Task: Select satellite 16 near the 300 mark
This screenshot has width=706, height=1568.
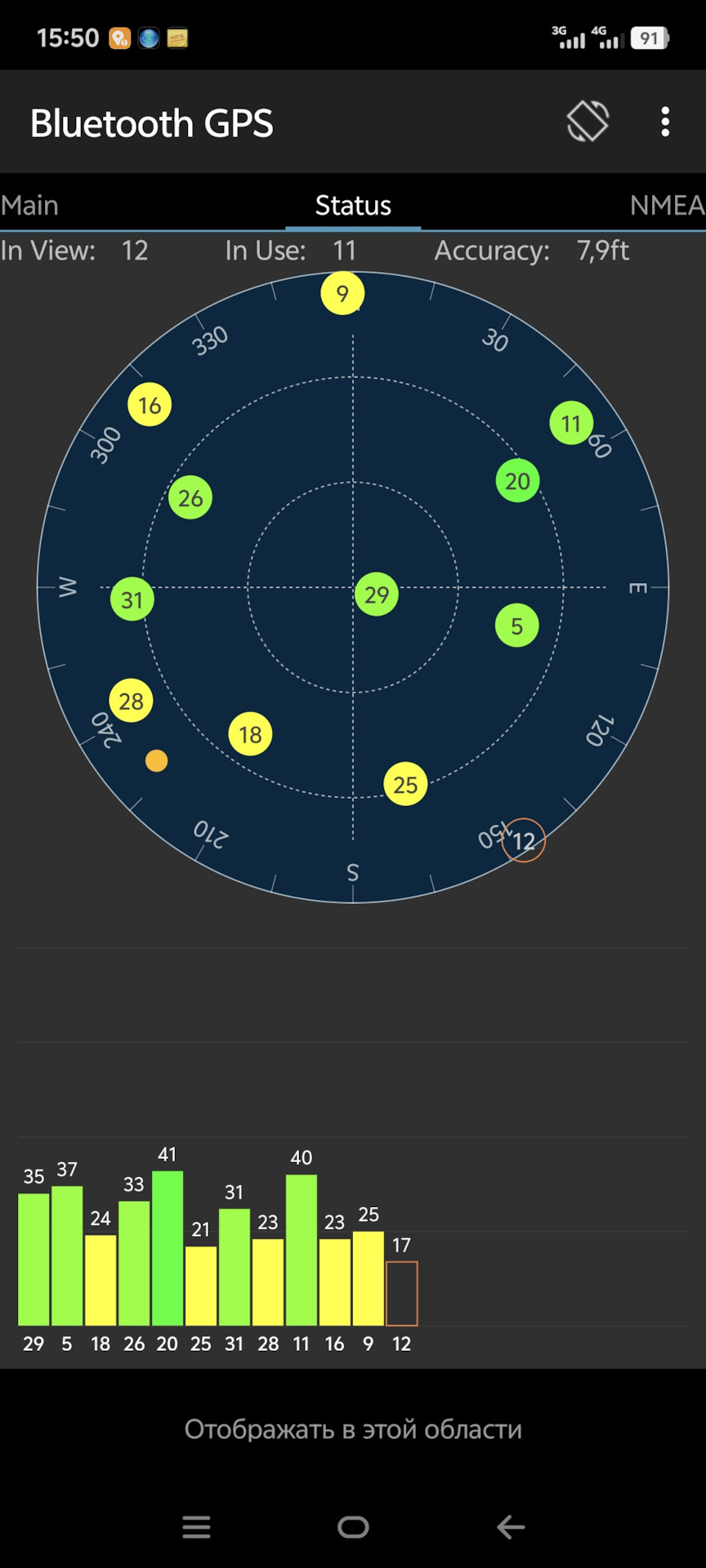Action: [x=148, y=404]
